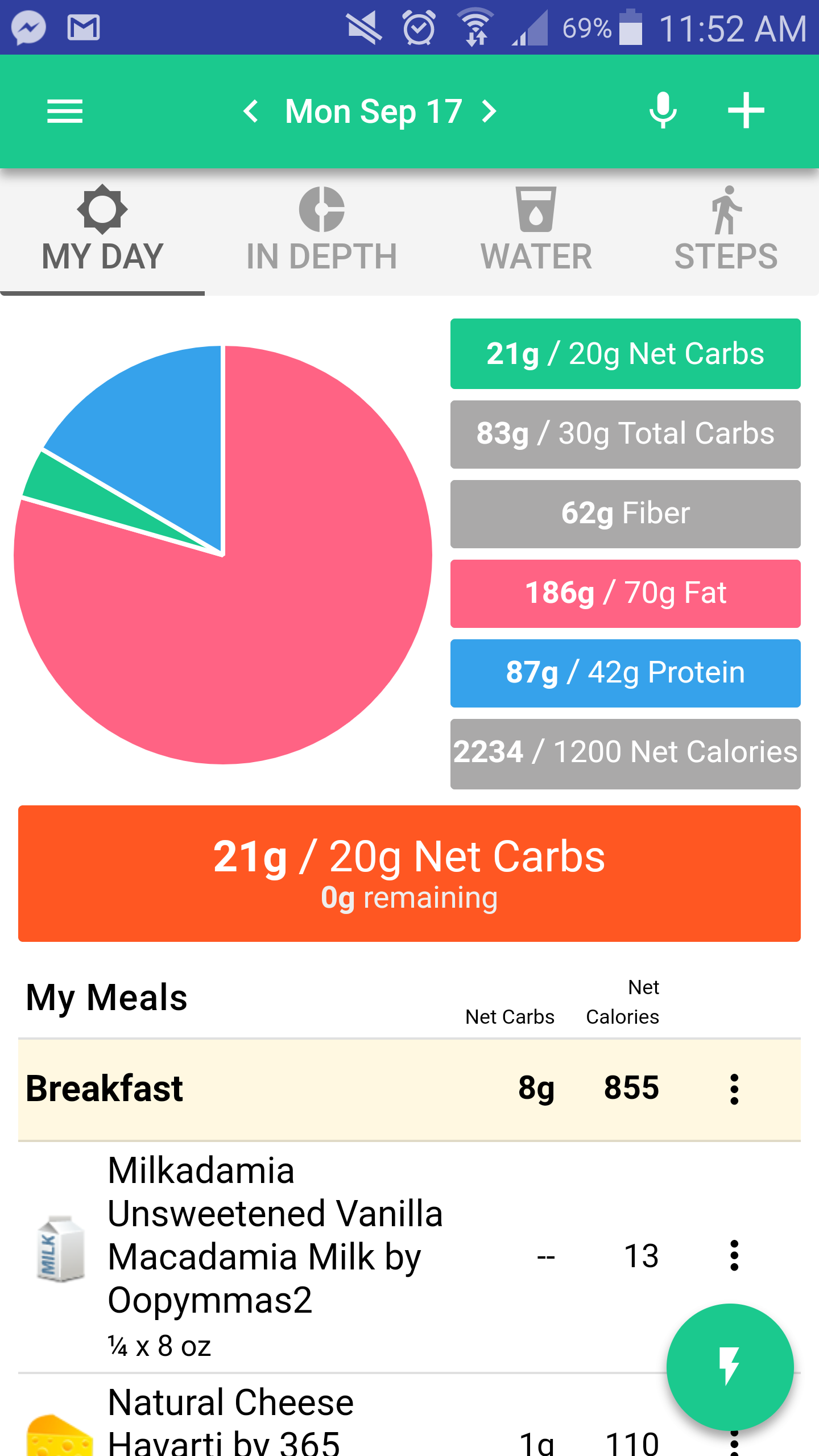The image size is (819, 1456).
Task: Tap the Mon Sep 17 date
Action: pyautogui.click(x=374, y=111)
